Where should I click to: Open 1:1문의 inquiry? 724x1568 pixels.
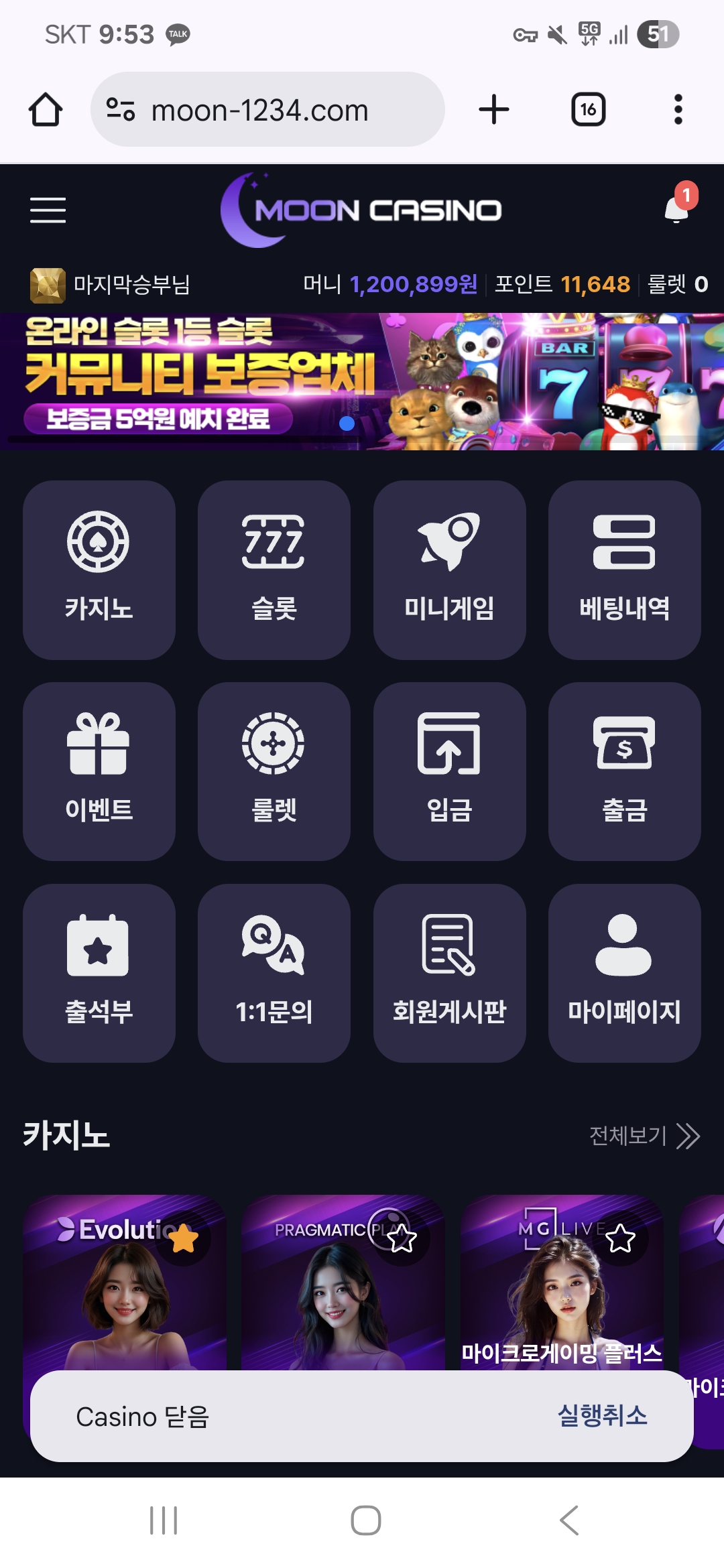(274, 973)
